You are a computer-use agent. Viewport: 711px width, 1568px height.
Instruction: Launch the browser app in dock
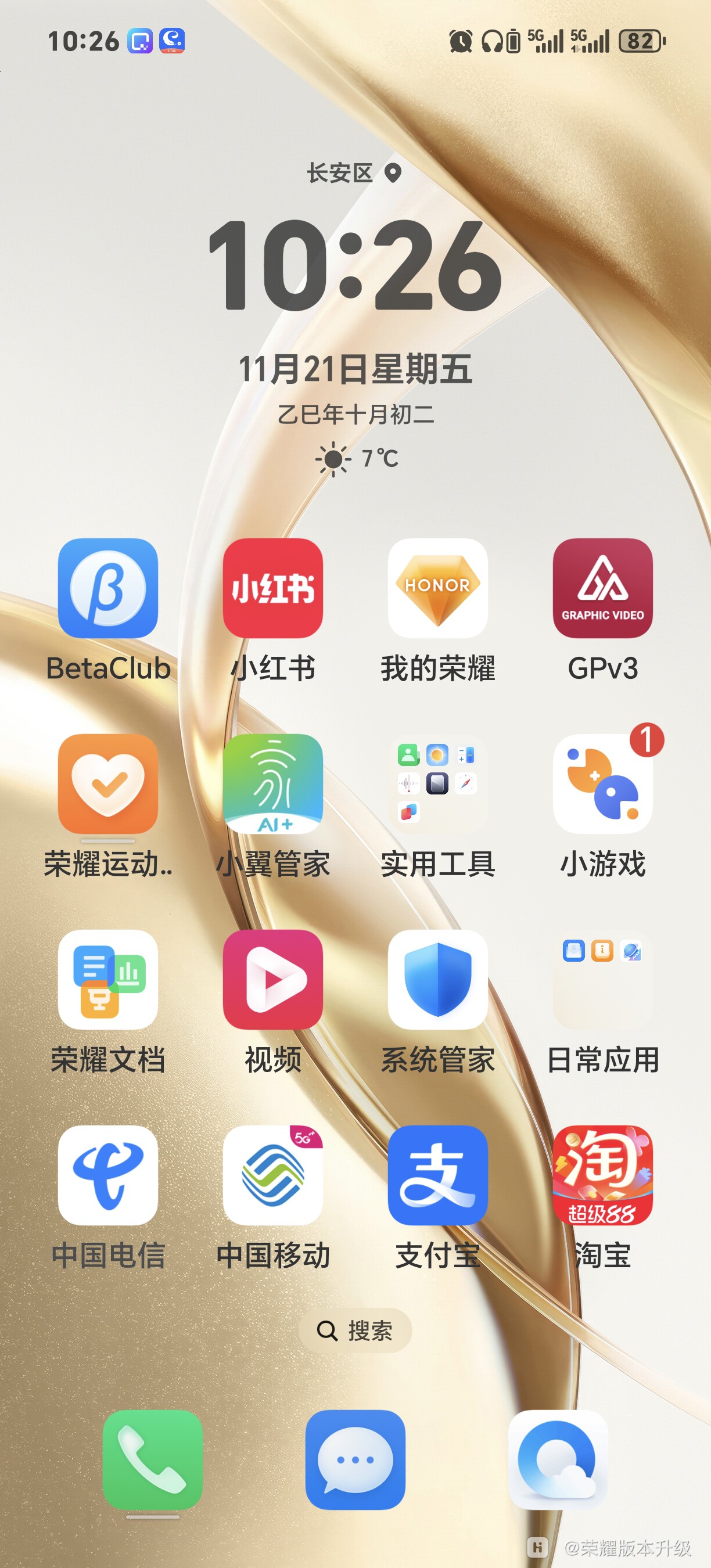[558, 1459]
